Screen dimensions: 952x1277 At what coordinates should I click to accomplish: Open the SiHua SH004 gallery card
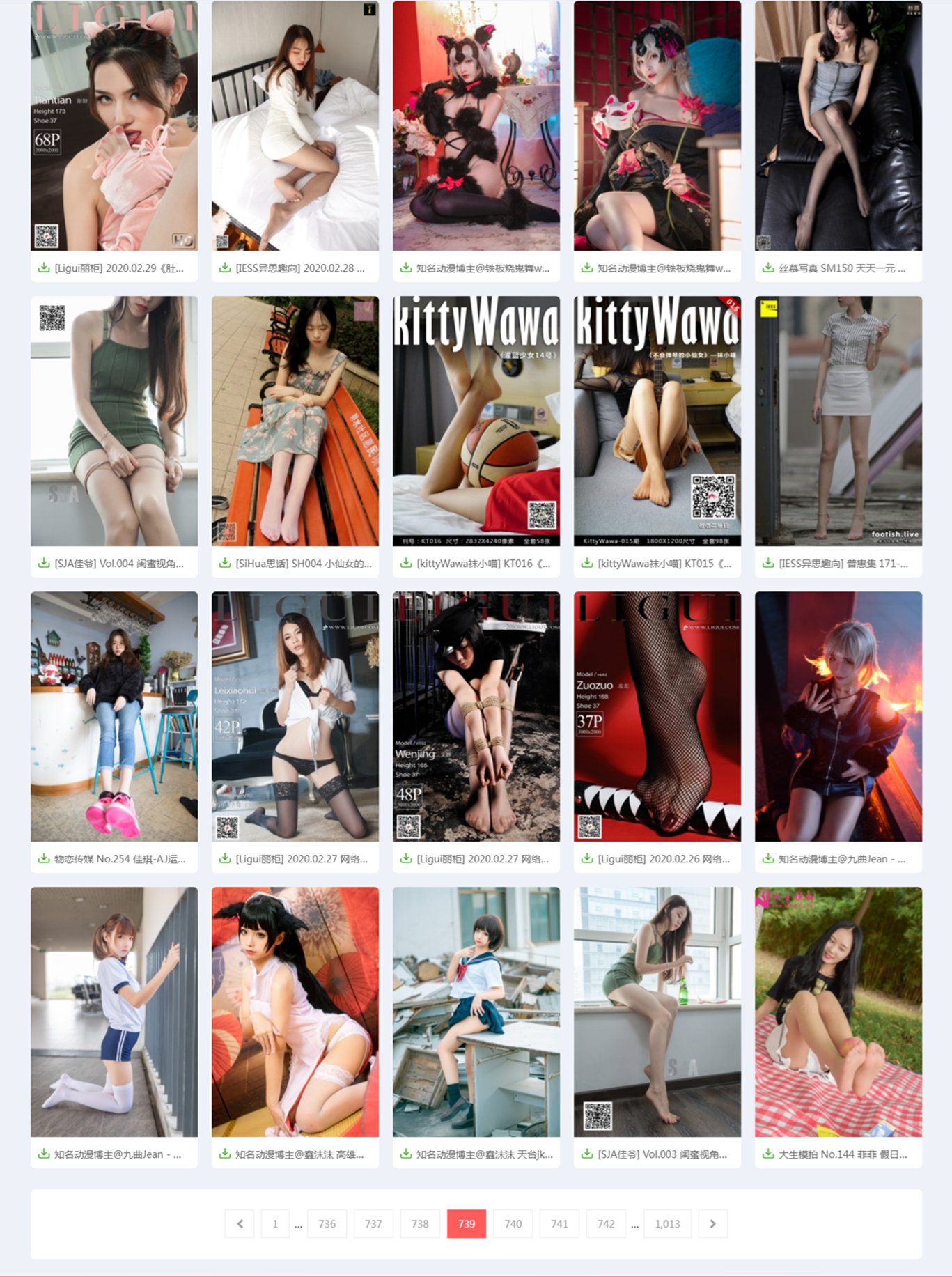pyautogui.click(x=295, y=421)
